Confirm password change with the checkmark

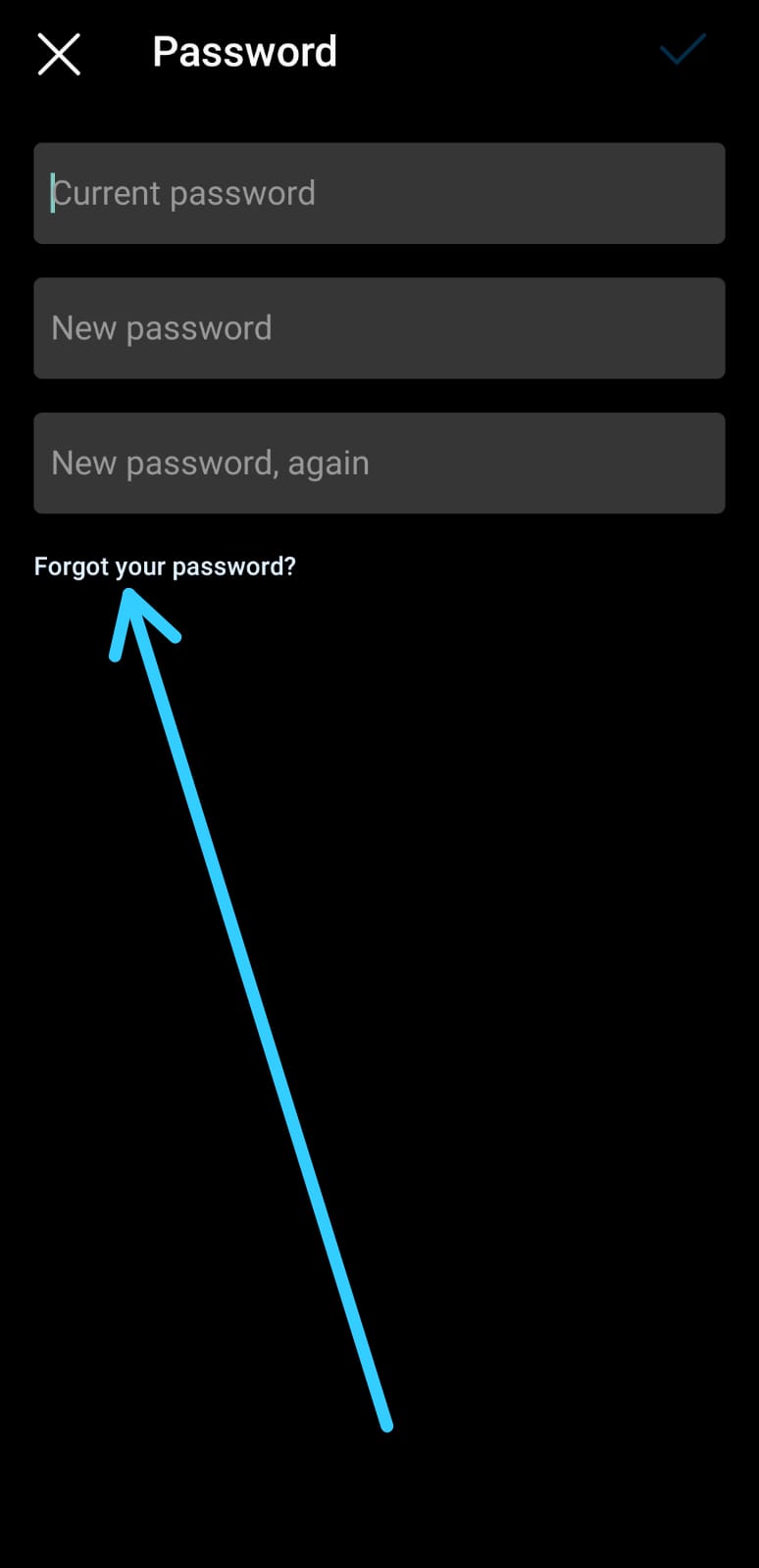[x=683, y=50]
